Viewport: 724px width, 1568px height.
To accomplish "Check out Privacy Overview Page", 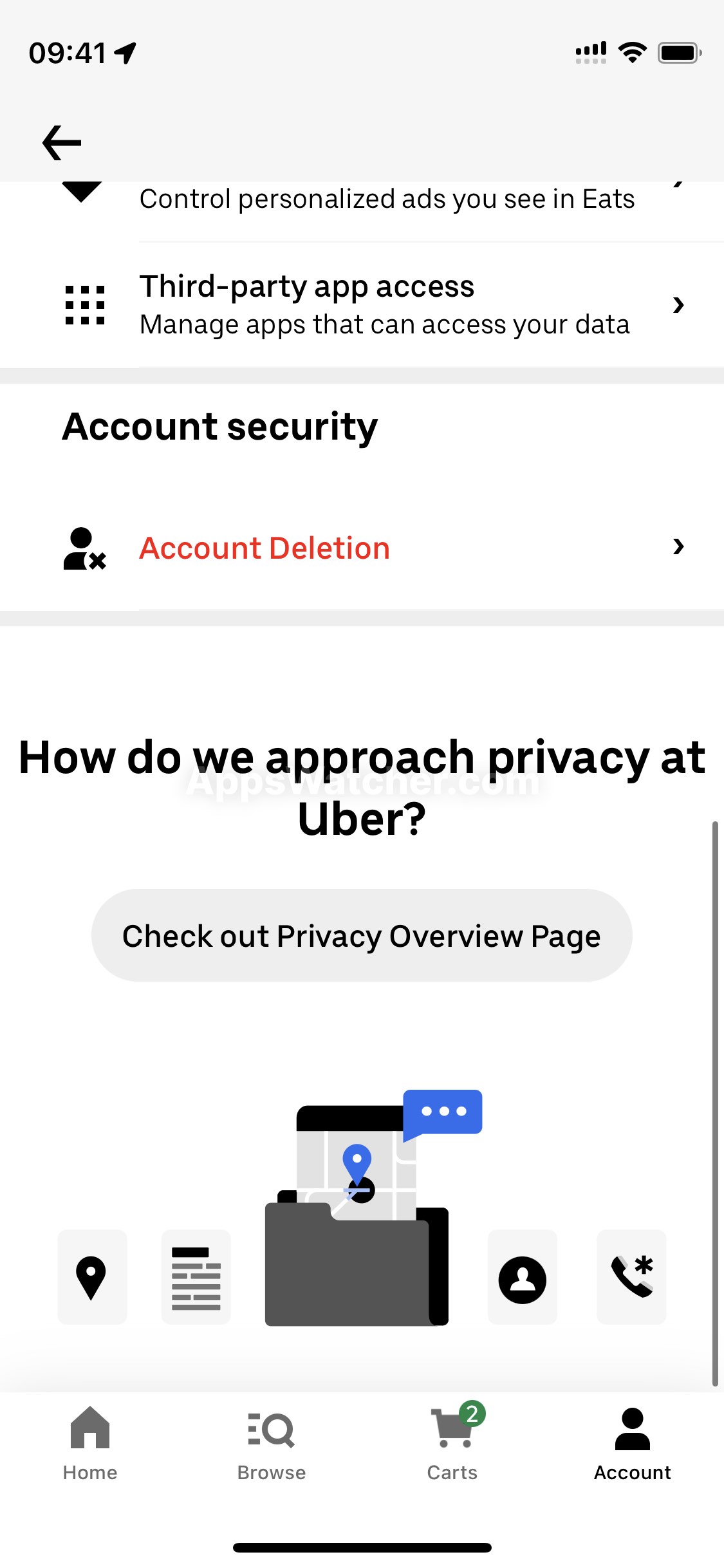I will (x=362, y=935).
